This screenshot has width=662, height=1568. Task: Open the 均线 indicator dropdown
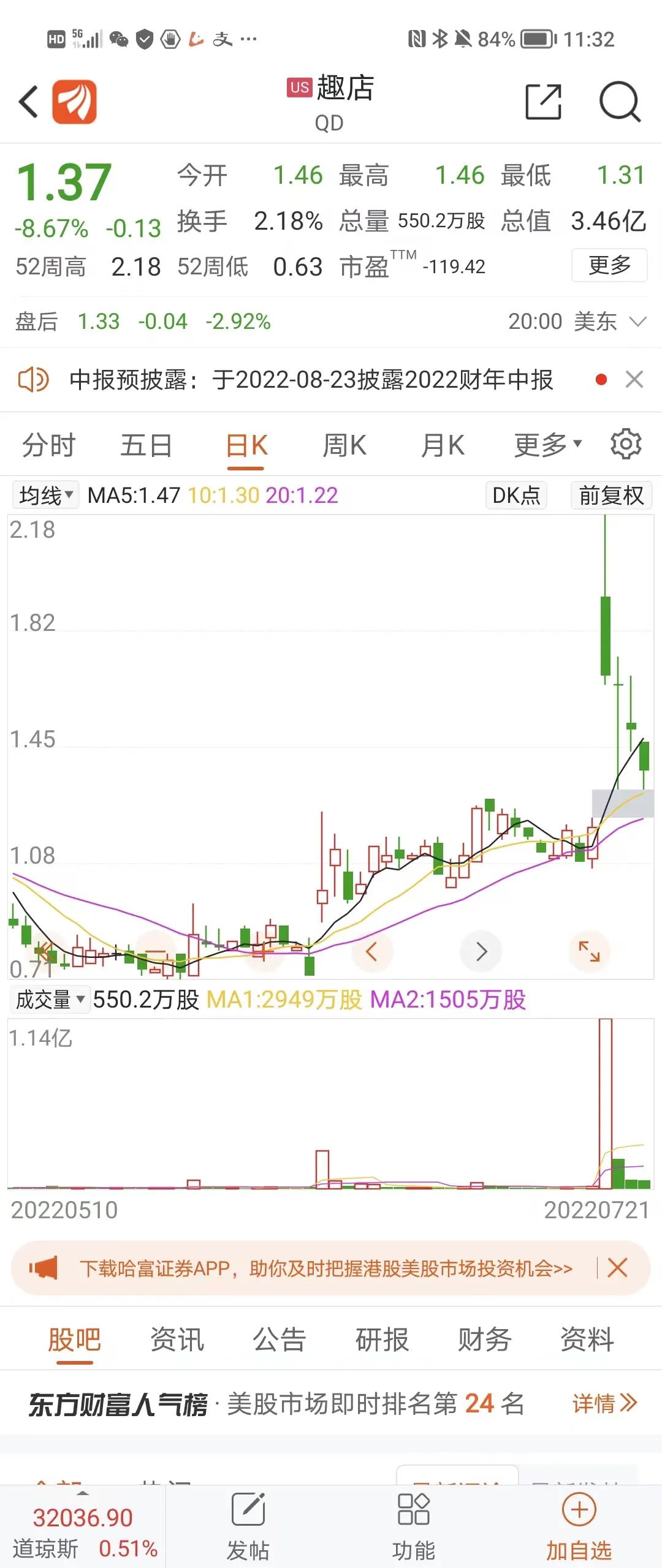click(46, 495)
